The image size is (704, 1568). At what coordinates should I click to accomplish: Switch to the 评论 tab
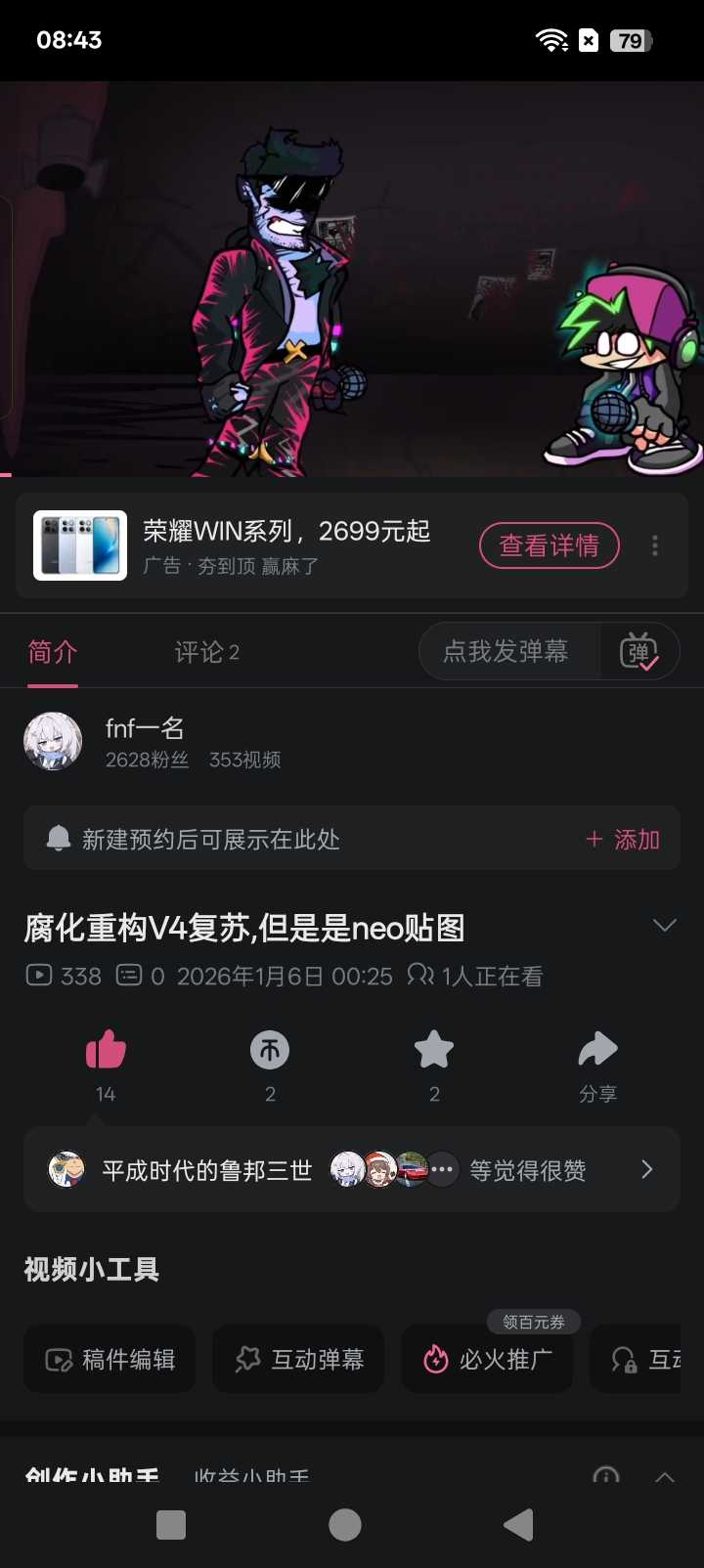[x=206, y=652]
